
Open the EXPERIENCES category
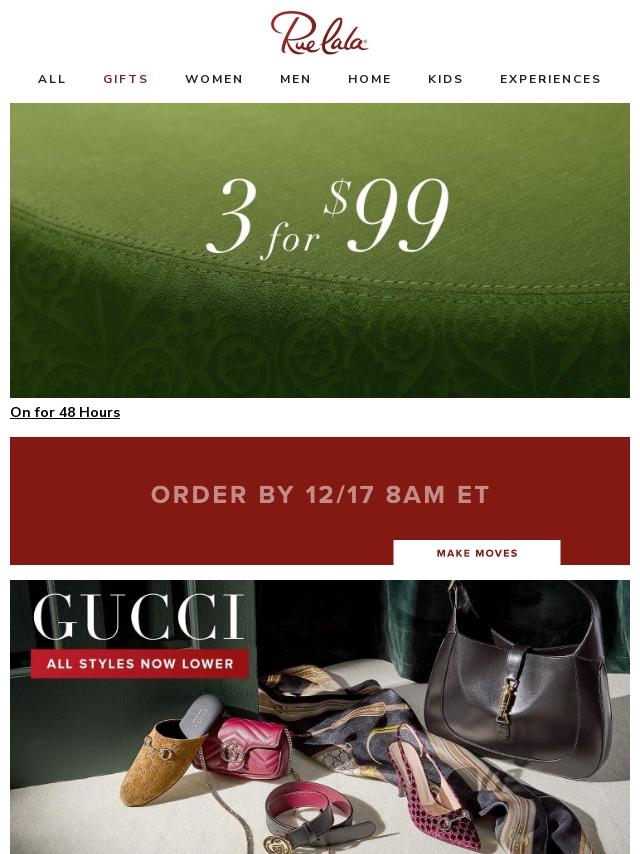(550, 79)
